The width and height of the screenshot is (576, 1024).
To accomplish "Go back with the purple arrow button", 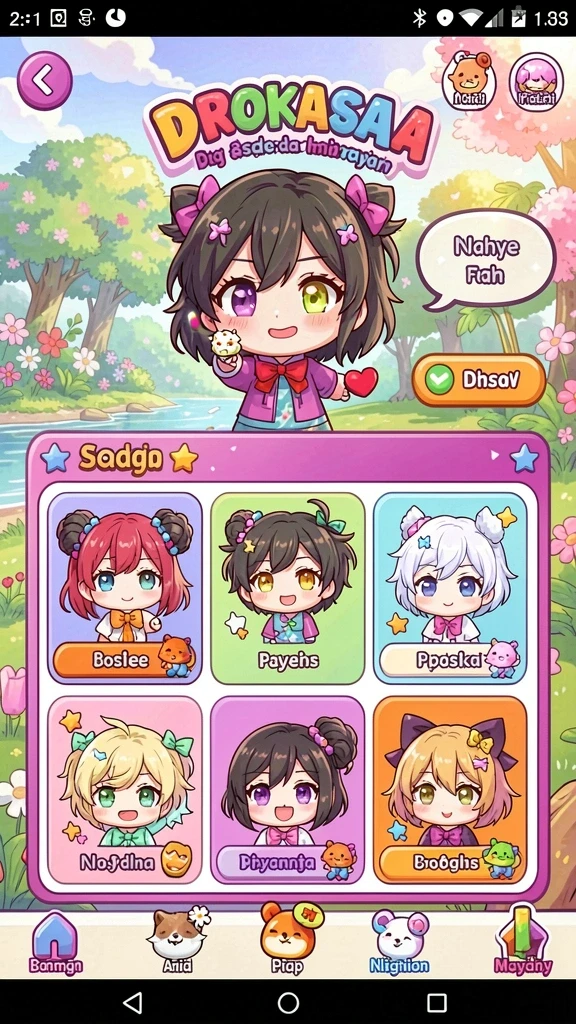I will click(44, 80).
